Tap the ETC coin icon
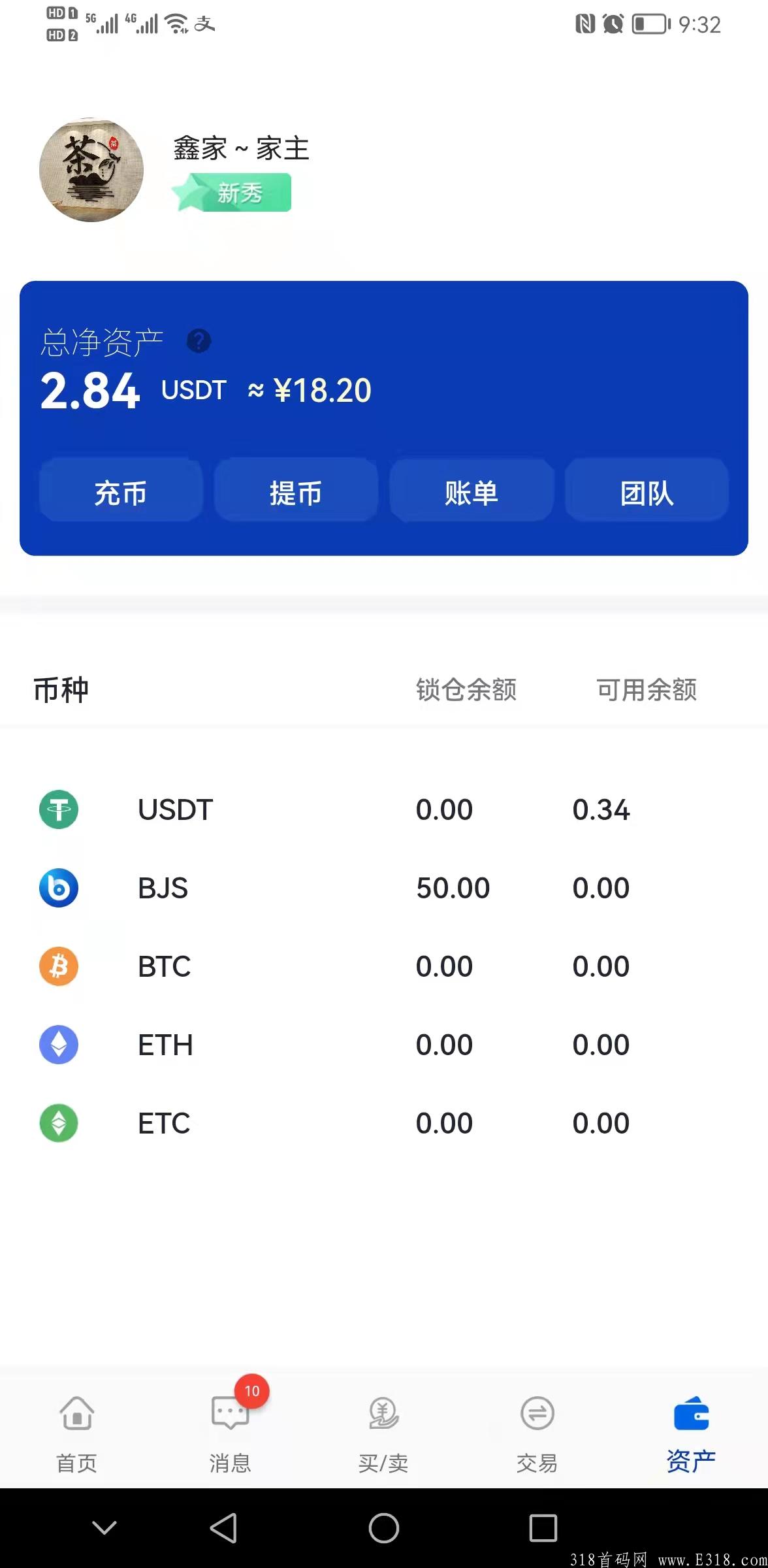This screenshot has width=768, height=1568. 58,1123
